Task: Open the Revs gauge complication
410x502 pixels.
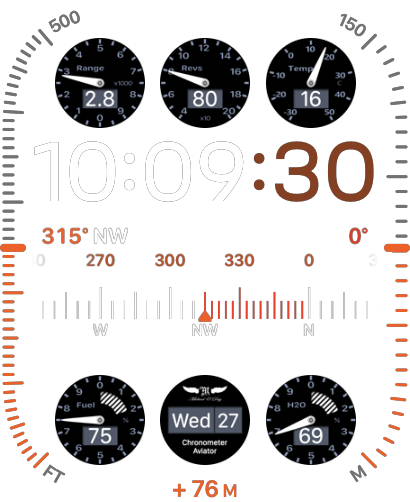Action: pyautogui.click(x=205, y=83)
